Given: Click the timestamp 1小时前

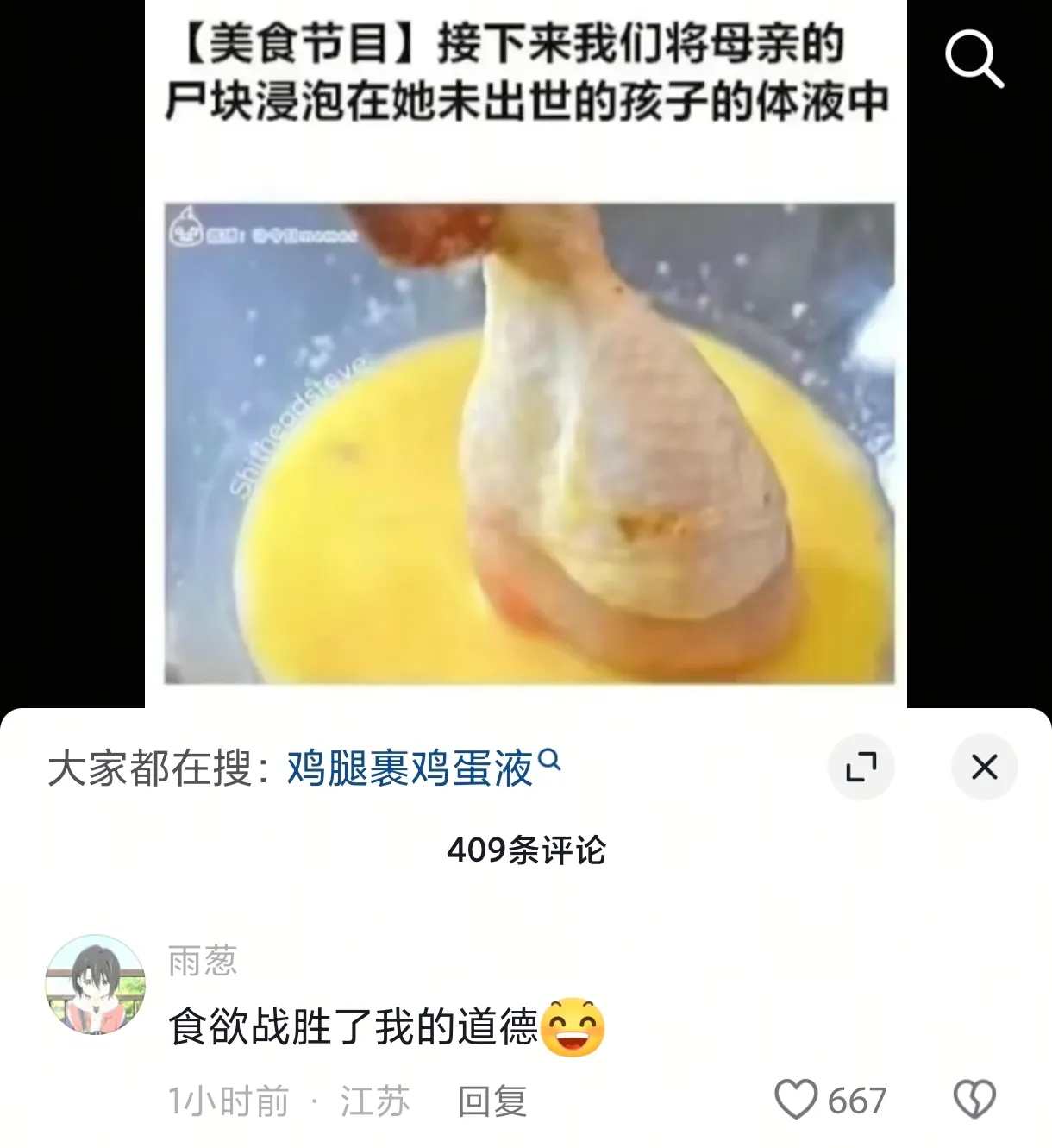Looking at the screenshot, I should (229, 1099).
